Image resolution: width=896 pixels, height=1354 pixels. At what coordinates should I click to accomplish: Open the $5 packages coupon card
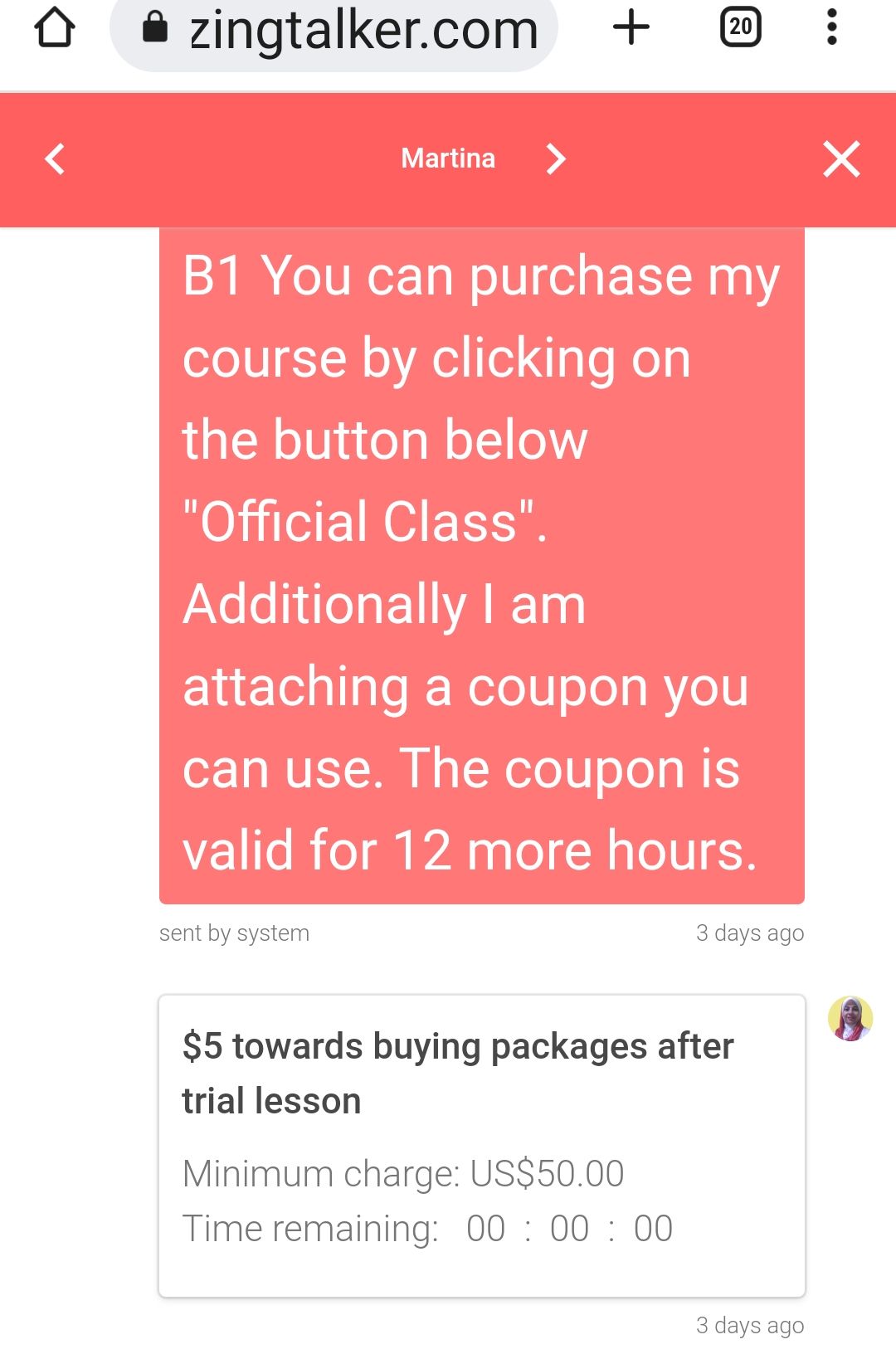(481, 1145)
